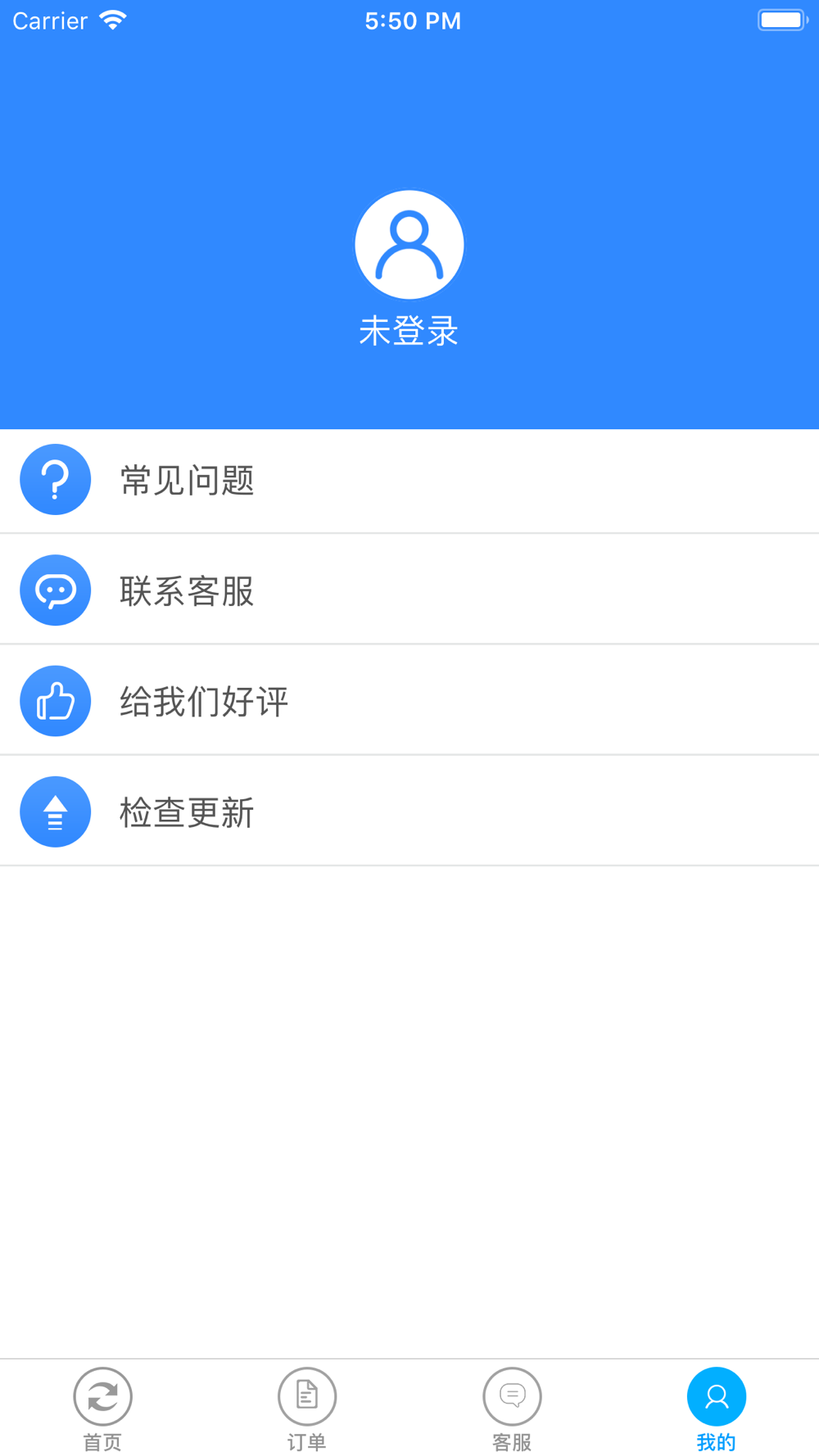Check for updates via 检查更新

point(409,811)
